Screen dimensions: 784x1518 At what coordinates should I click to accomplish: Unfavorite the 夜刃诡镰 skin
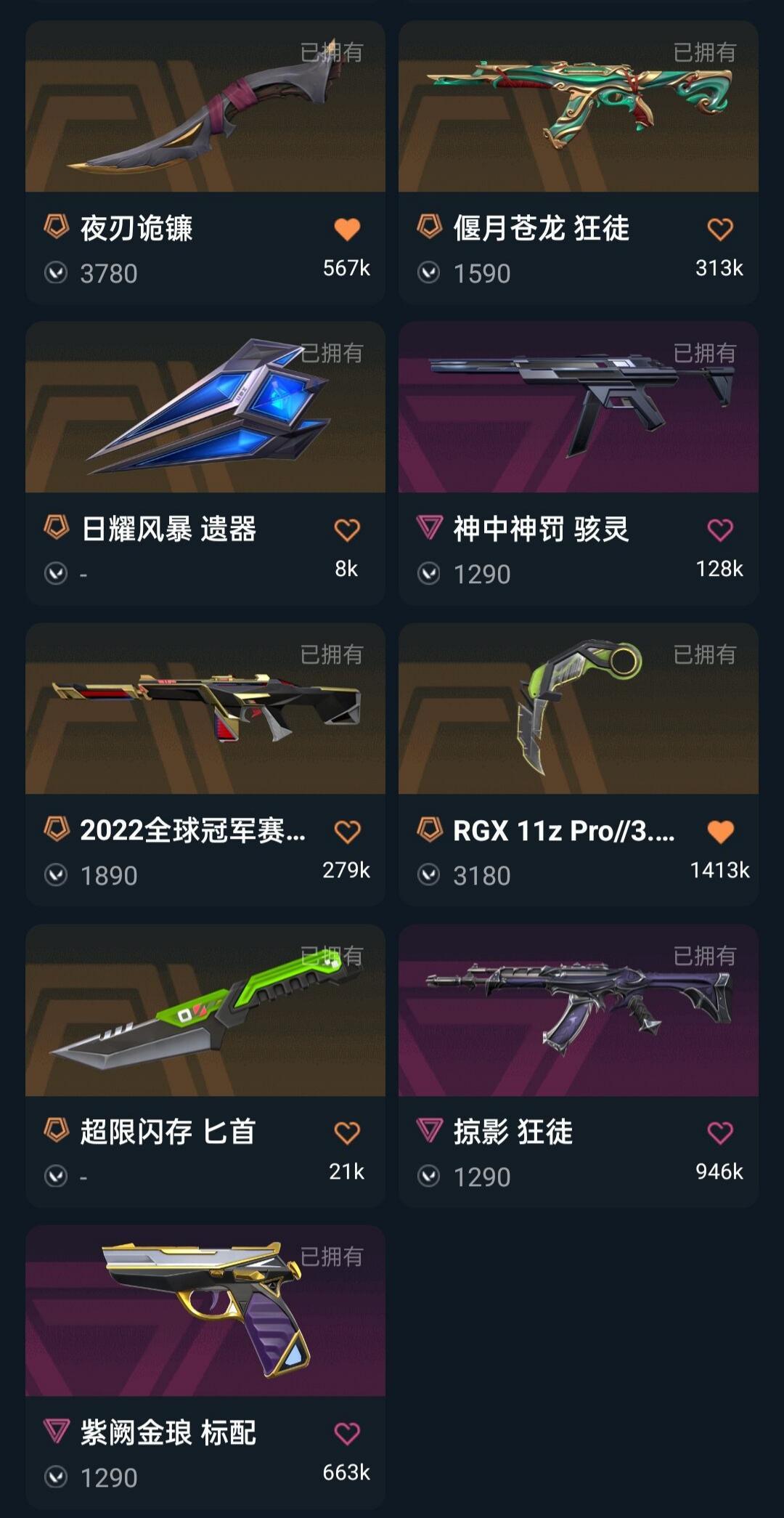tap(347, 230)
